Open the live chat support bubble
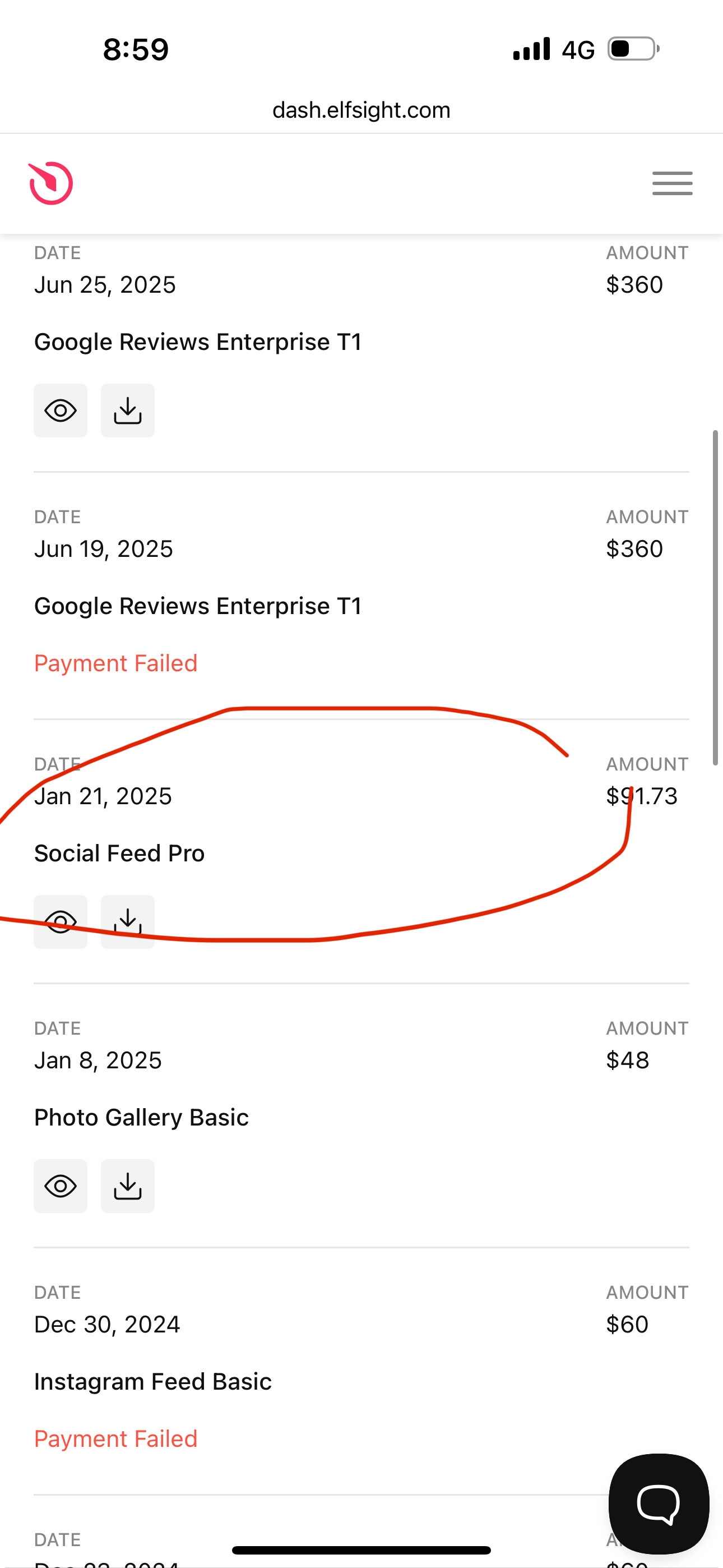Screen dimensions: 723x1568 coord(659,1504)
